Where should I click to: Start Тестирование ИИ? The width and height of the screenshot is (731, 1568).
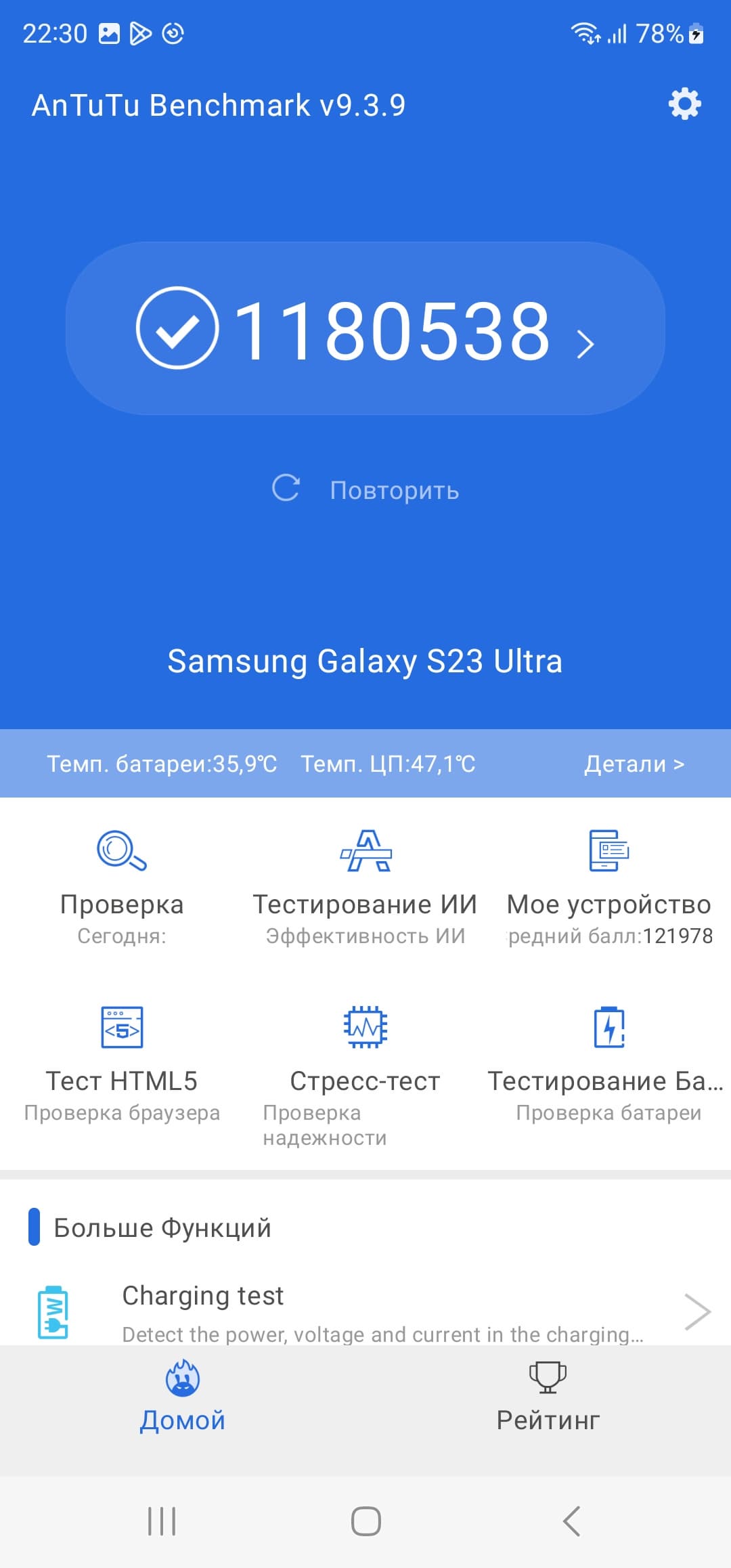365,887
